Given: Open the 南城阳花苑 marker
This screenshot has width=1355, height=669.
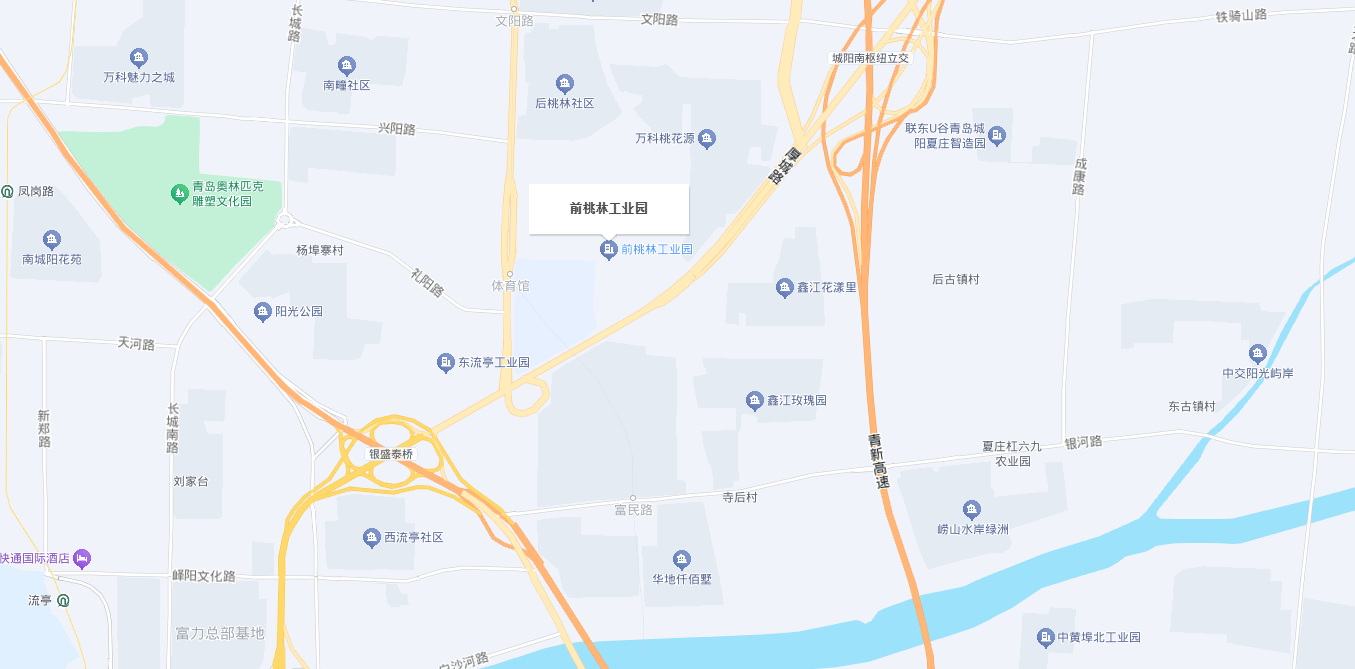Looking at the screenshot, I should (x=52, y=240).
